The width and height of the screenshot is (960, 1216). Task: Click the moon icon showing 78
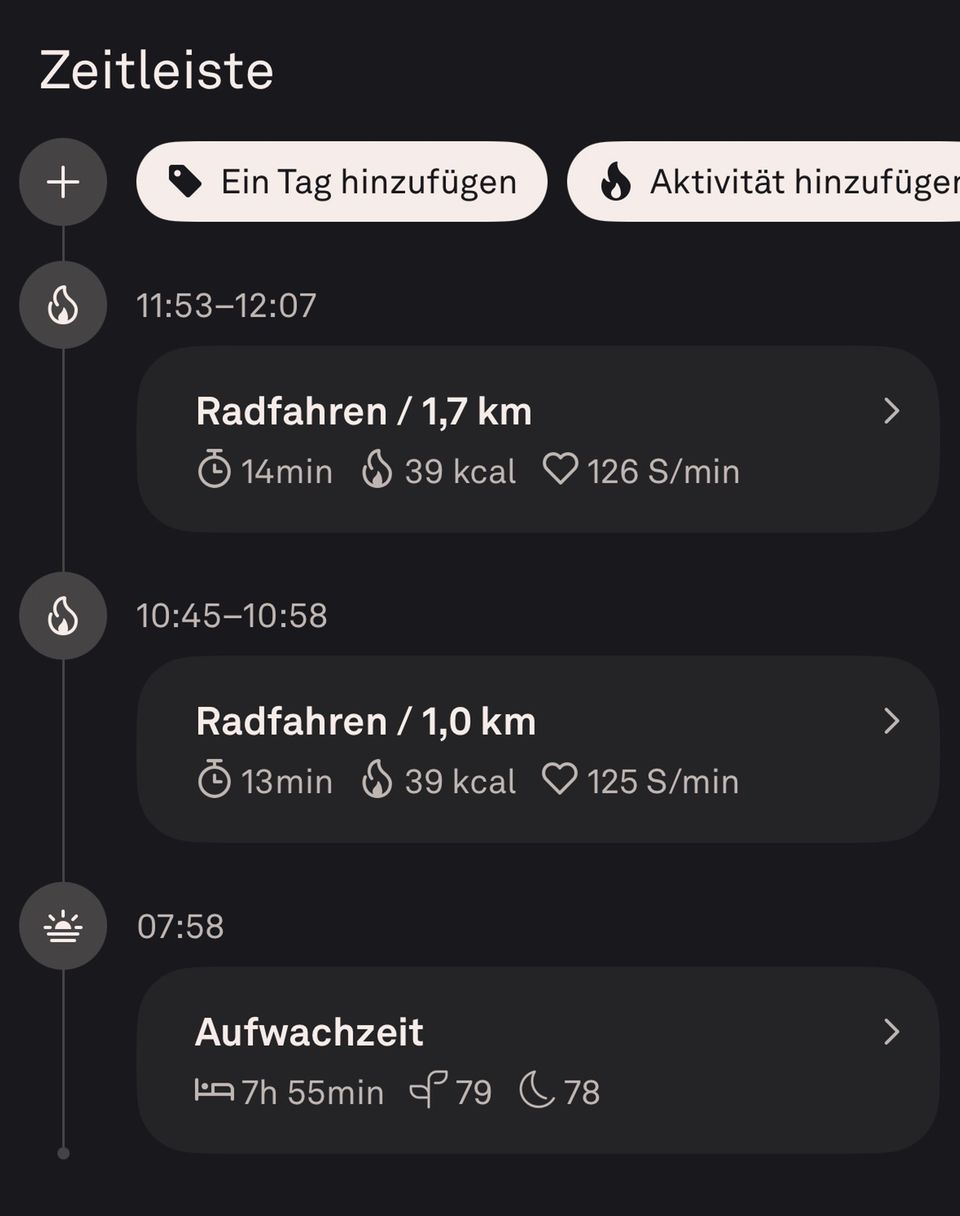coord(538,1092)
